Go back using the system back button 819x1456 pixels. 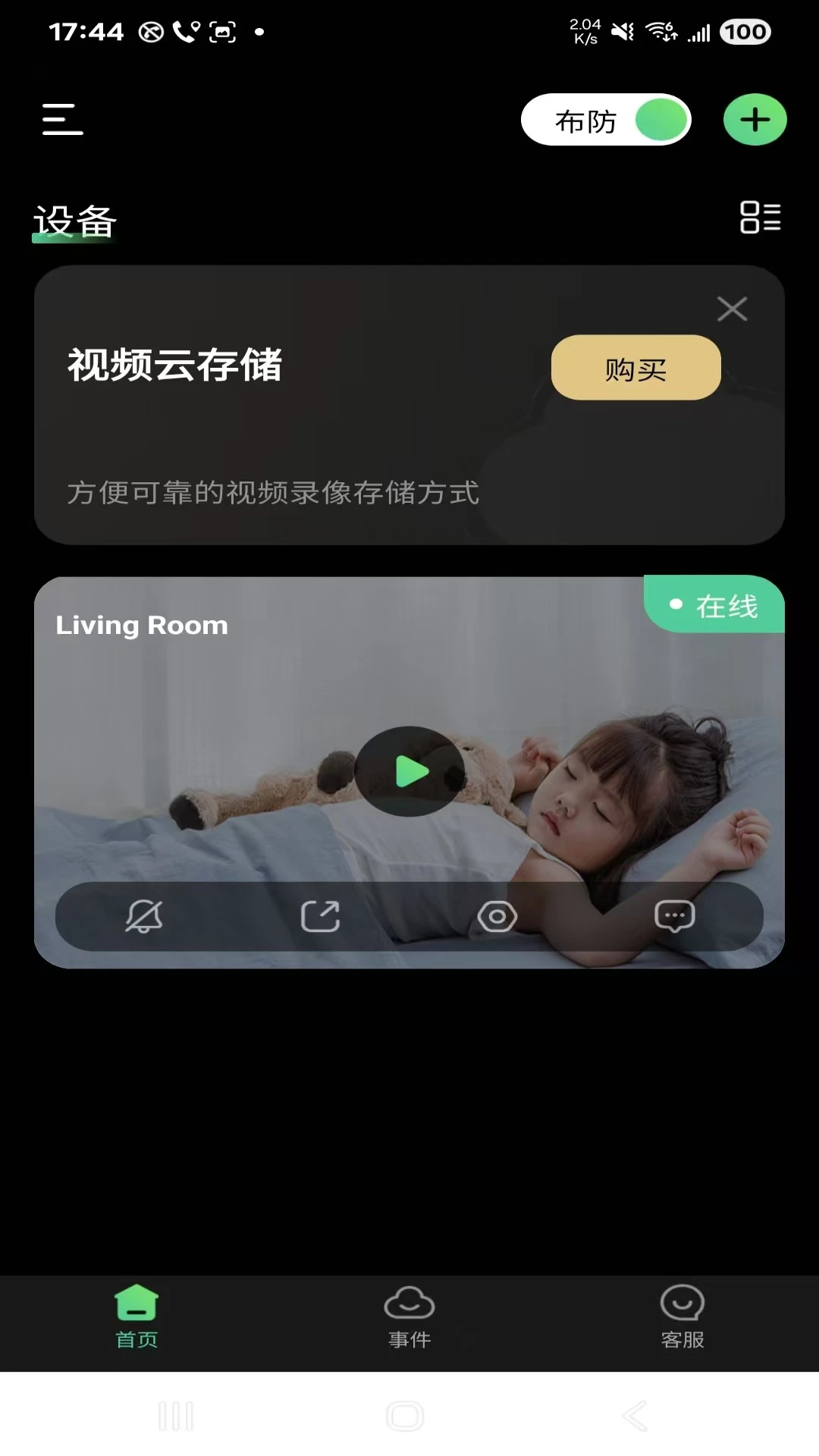pos(635,1416)
